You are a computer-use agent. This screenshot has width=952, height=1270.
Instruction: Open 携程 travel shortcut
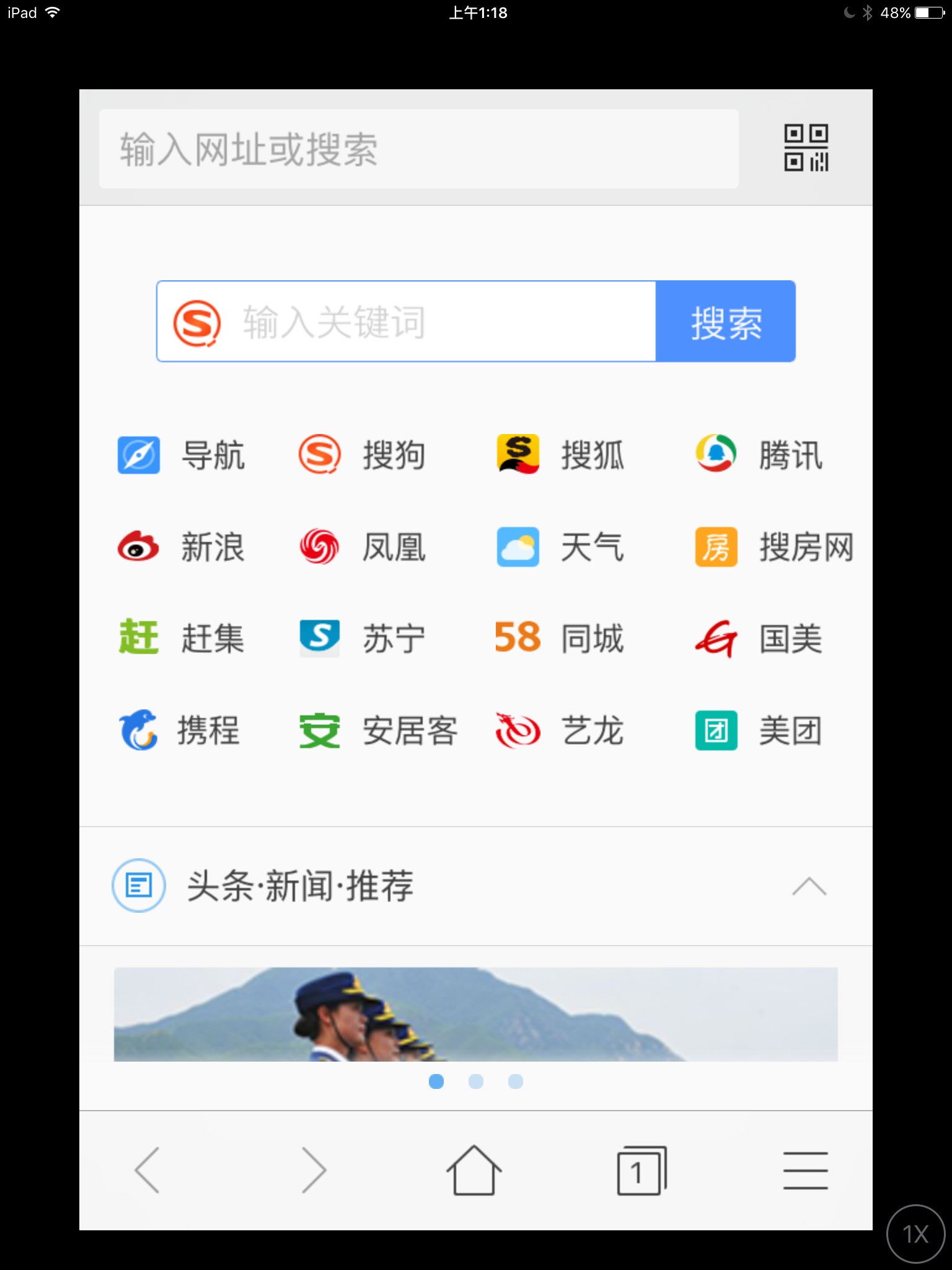click(x=180, y=730)
